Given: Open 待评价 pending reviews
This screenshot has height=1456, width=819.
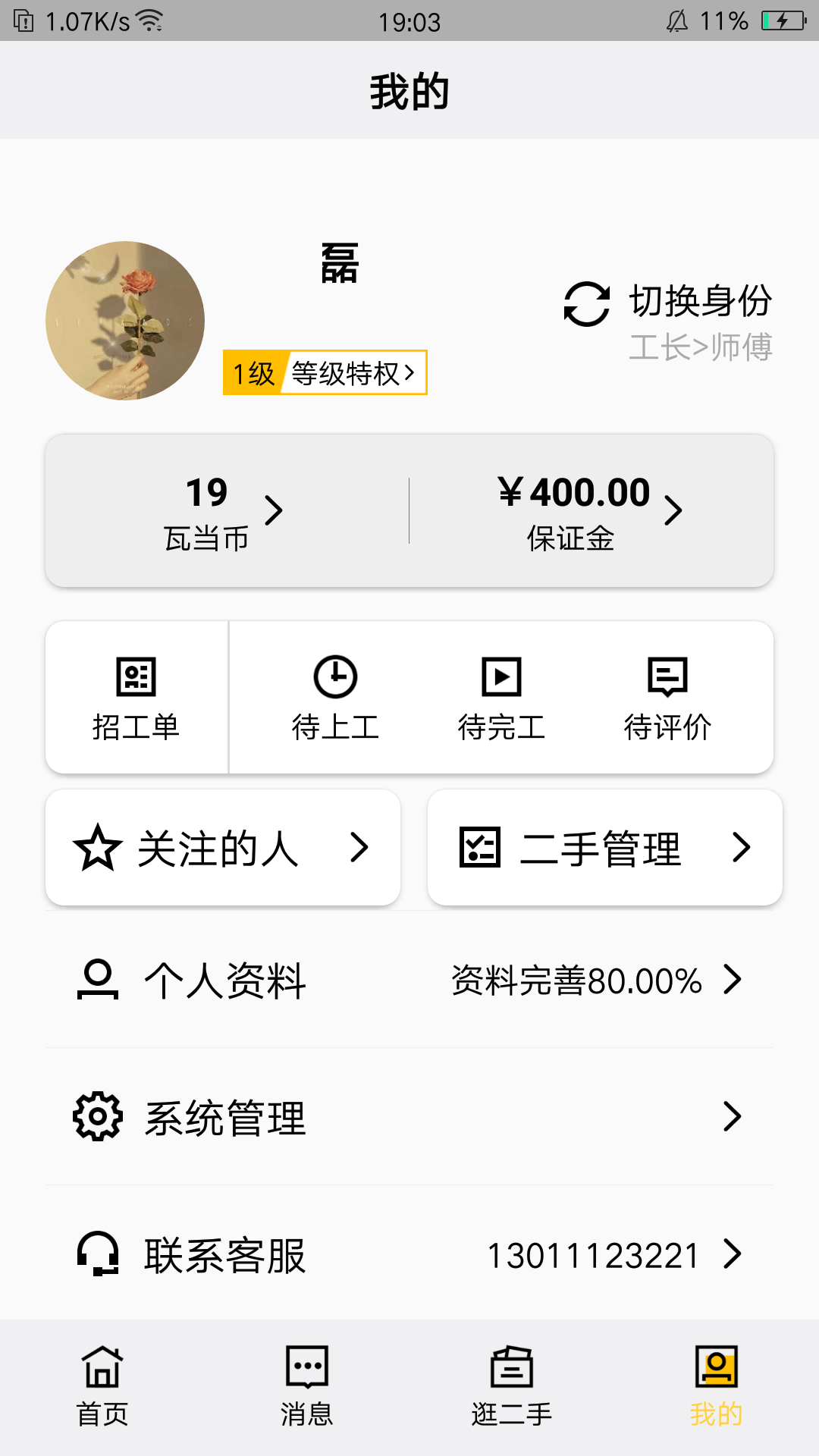Looking at the screenshot, I should (x=667, y=698).
